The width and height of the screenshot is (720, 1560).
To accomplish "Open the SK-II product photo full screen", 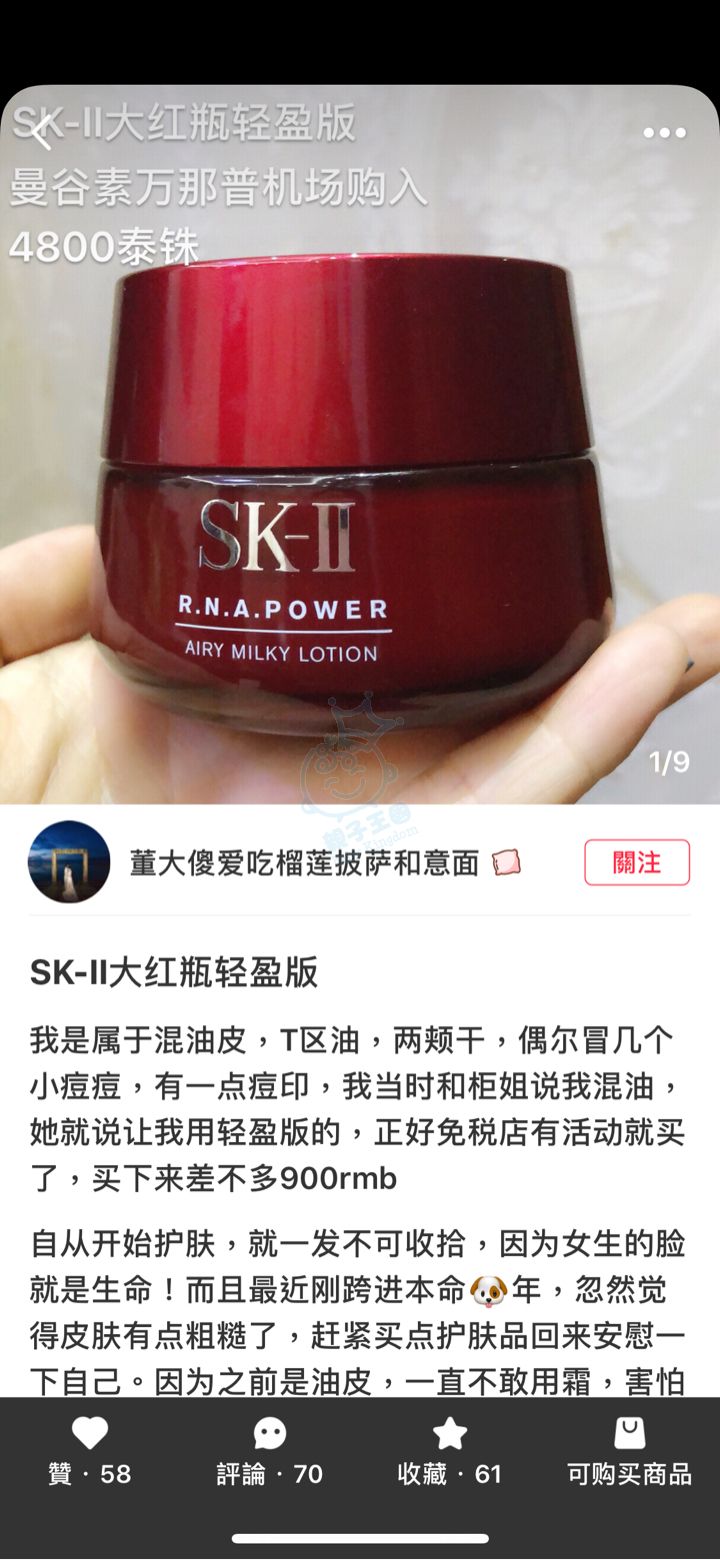I will (360, 480).
